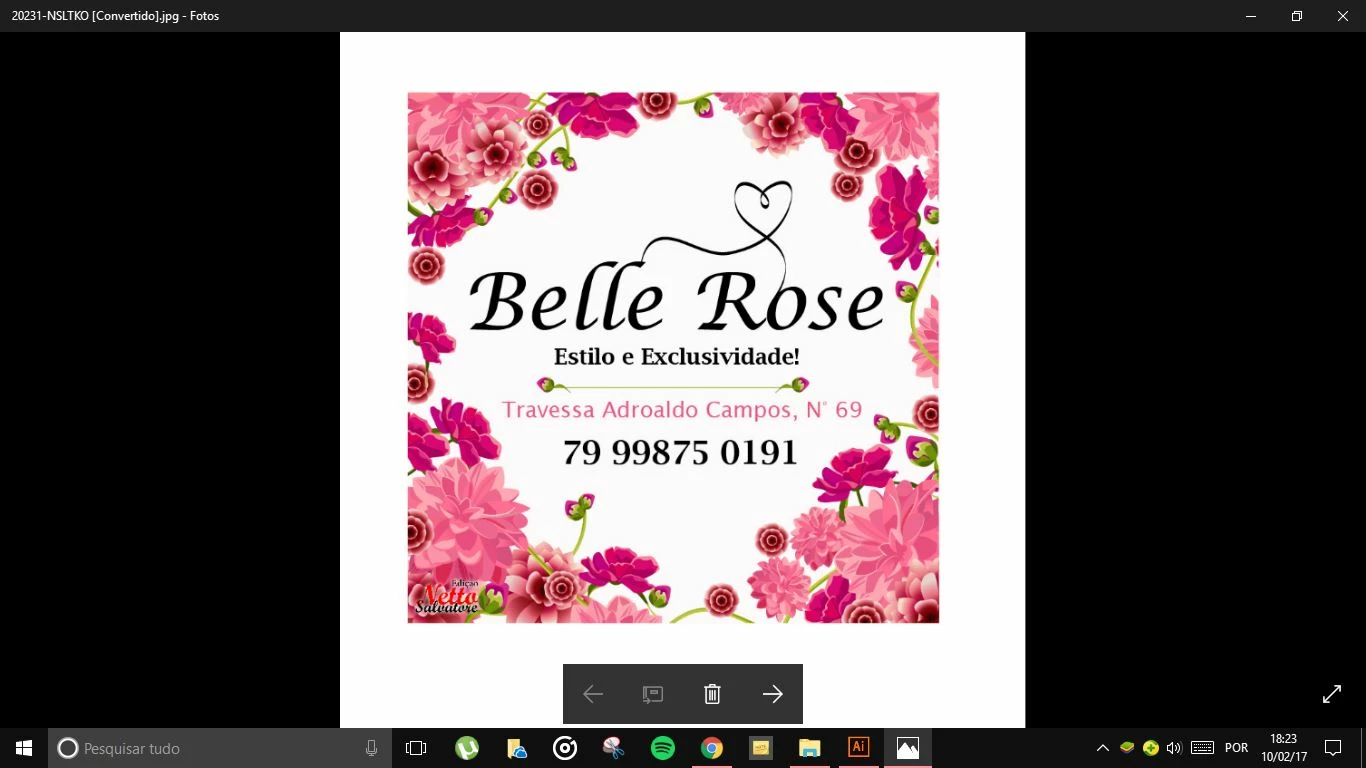
Task: Open the volume control
Action: coord(1174,748)
